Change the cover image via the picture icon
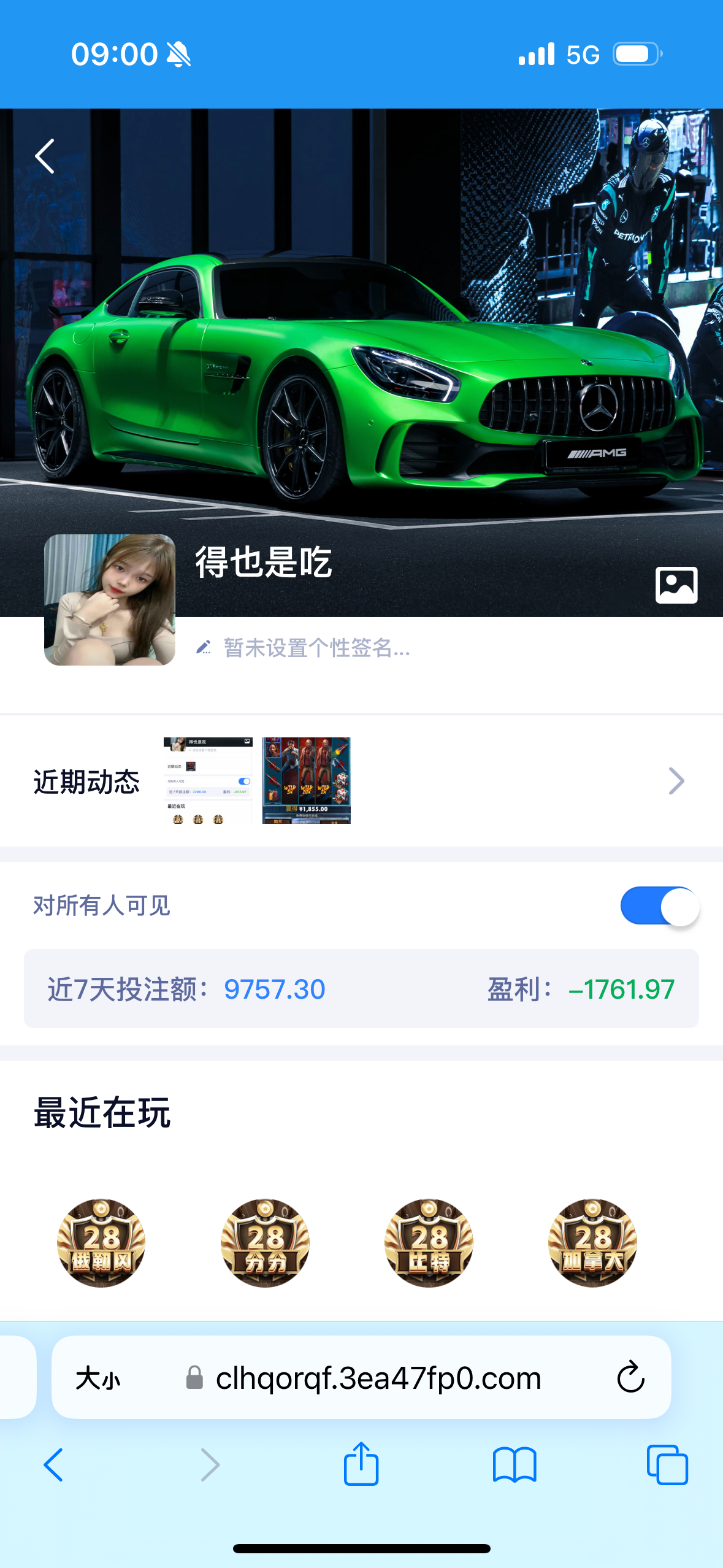 pyautogui.click(x=676, y=585)
